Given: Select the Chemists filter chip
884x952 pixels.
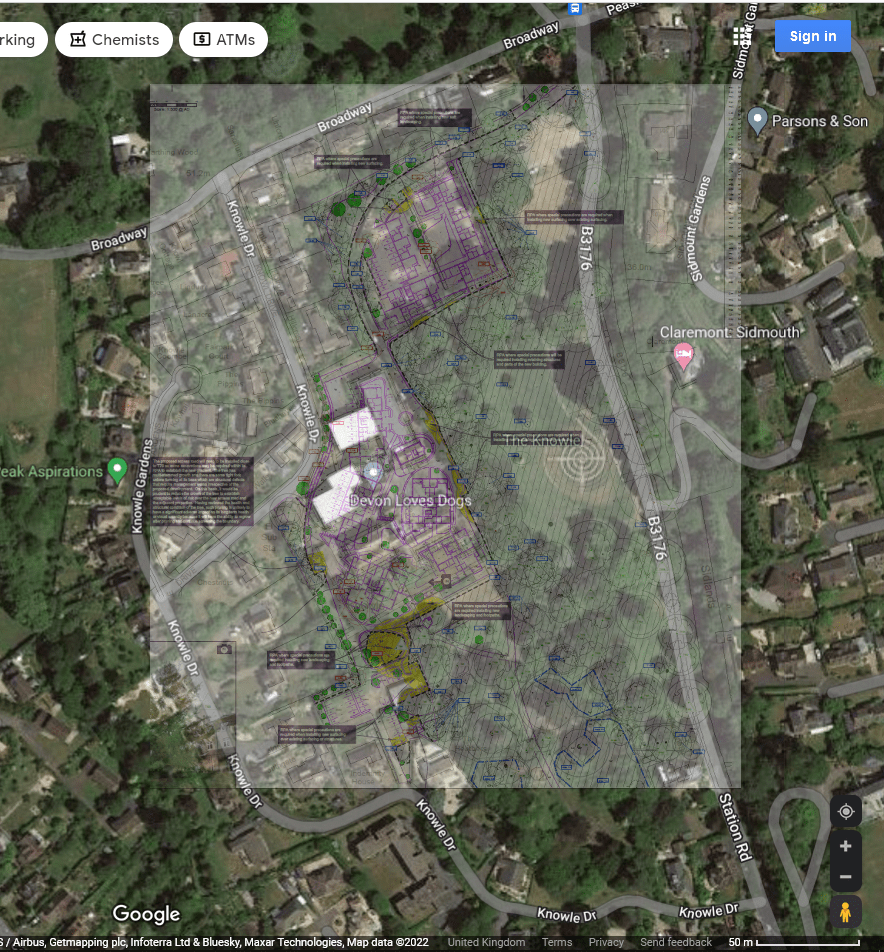Looking at the screenshot, I should tap(114, 39).
